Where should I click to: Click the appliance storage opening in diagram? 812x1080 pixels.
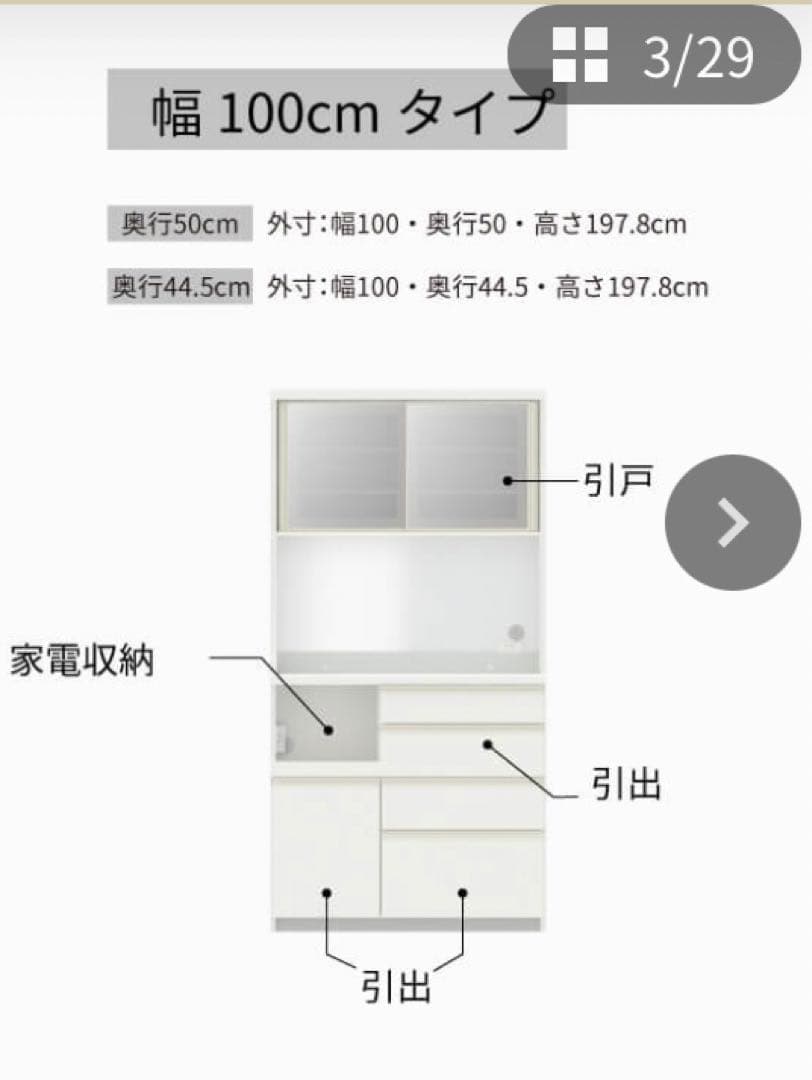(x=325, y=725)
